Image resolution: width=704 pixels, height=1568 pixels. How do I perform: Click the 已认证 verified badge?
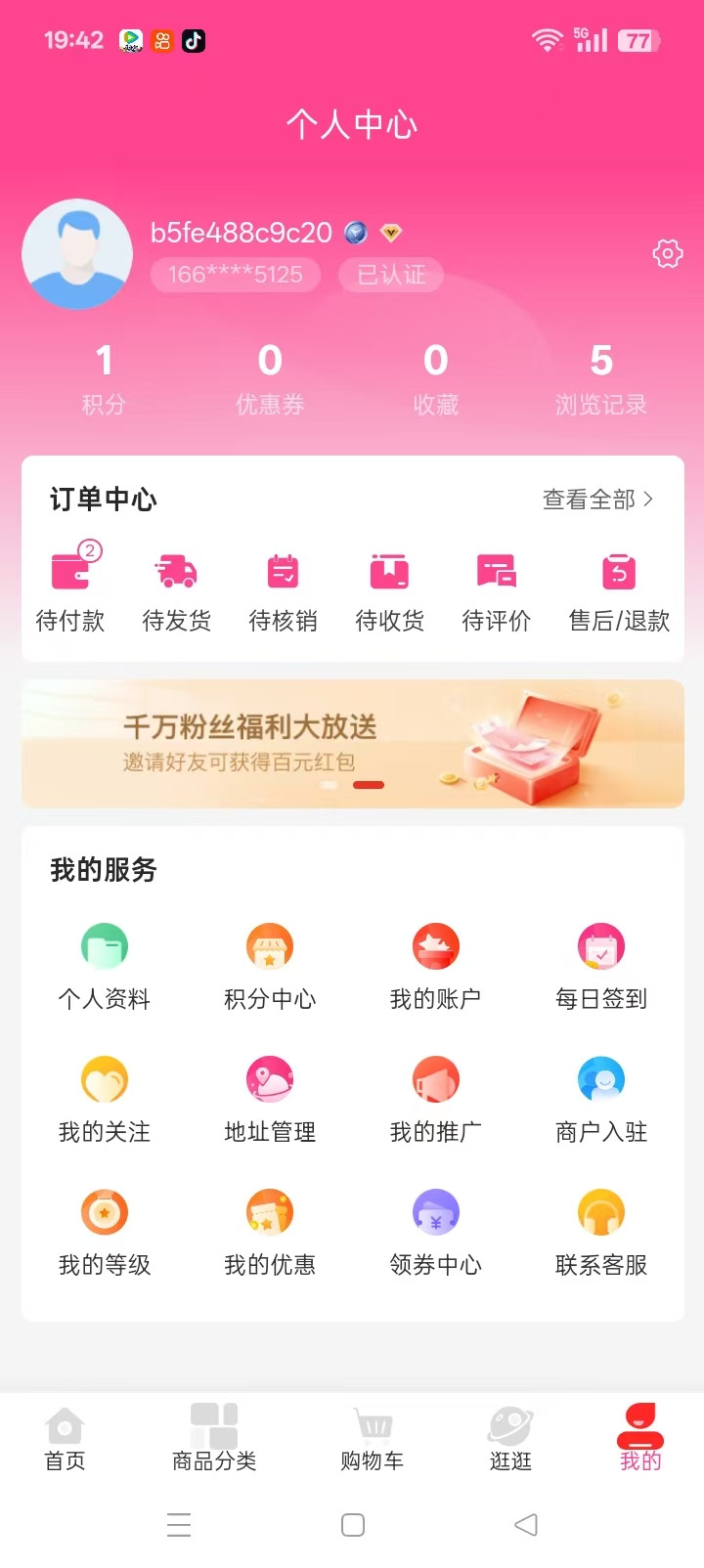click(x=390, y=275)
